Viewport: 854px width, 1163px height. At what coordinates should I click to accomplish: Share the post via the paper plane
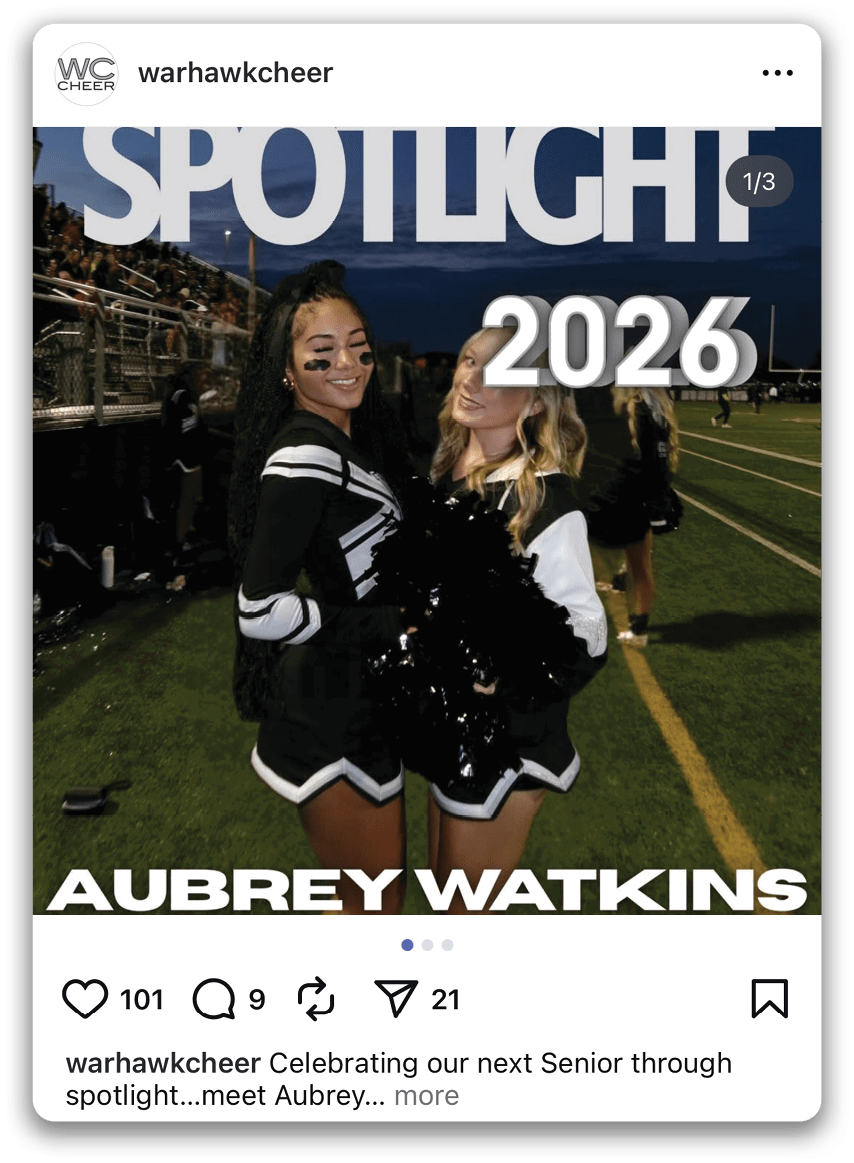tap(396, 999)
